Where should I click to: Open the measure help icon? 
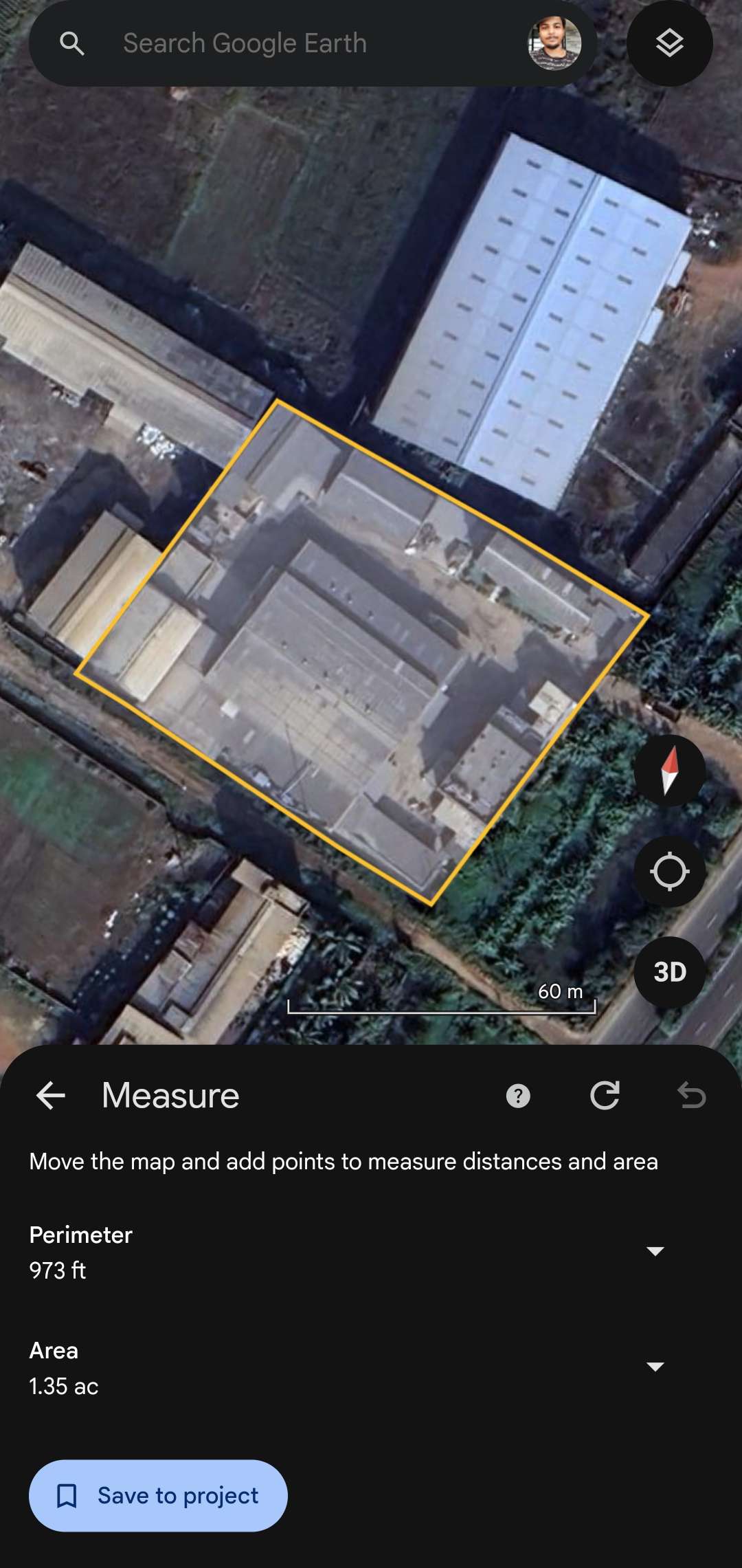click(518, 1096)
